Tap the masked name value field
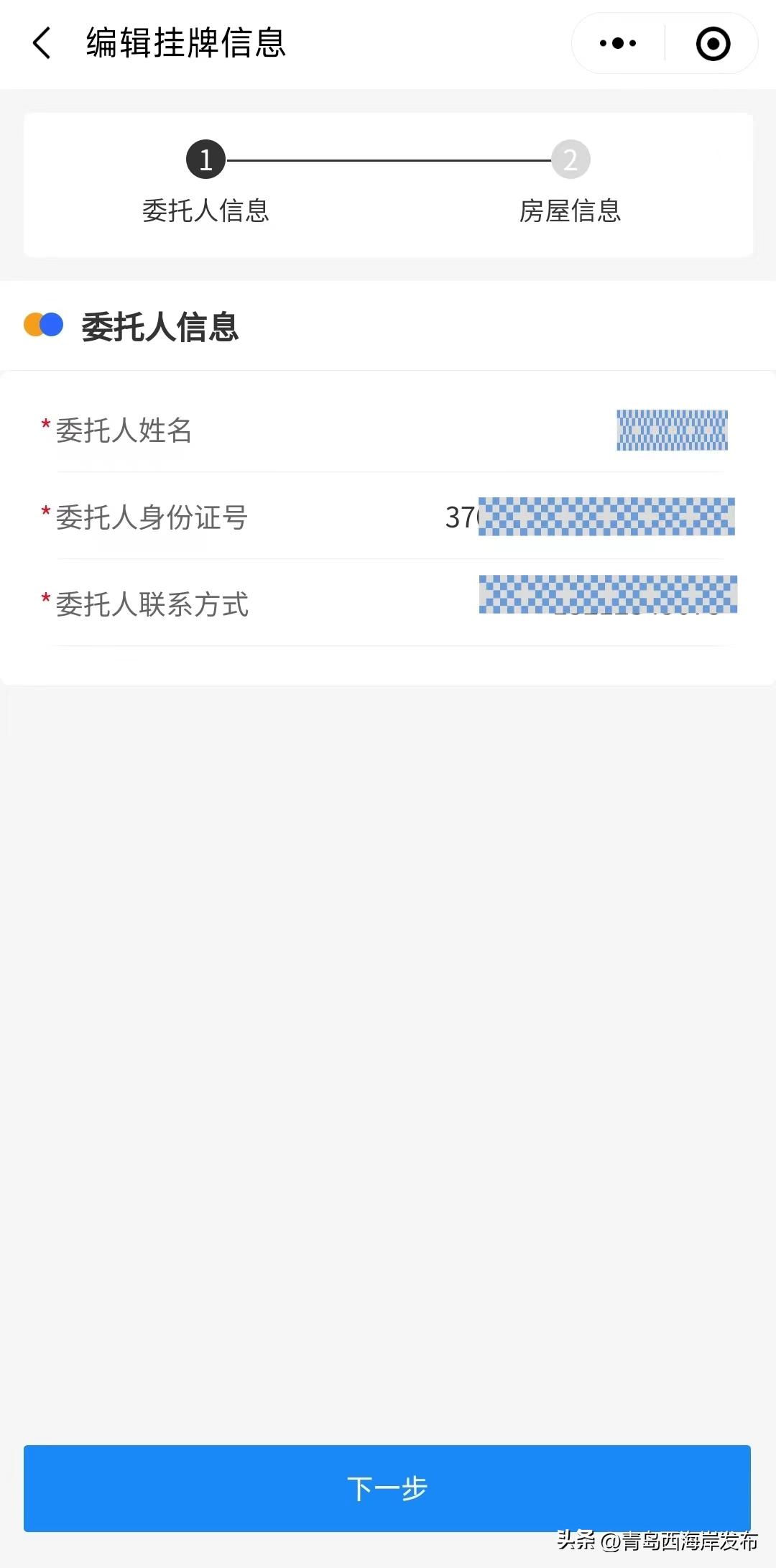 click(672, 431)
